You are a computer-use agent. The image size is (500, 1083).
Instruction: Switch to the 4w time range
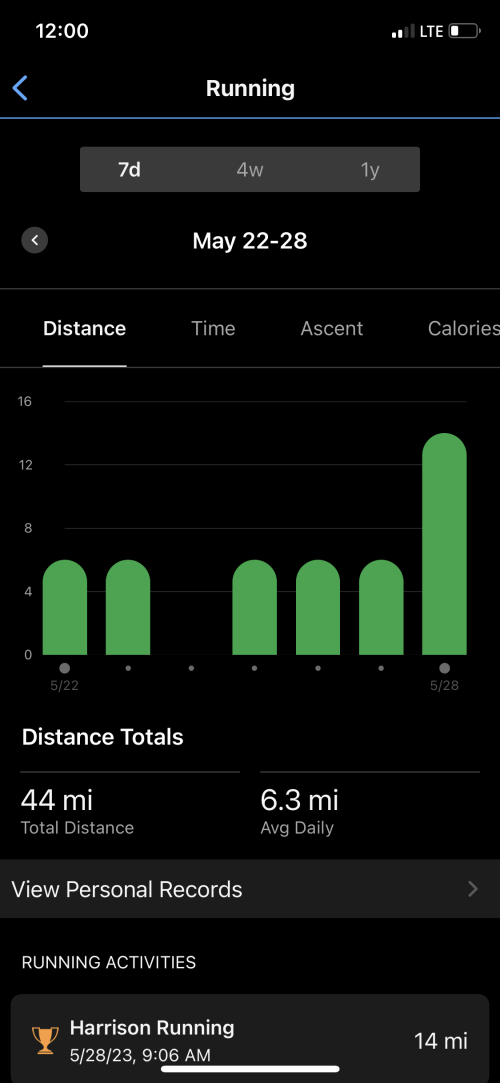coord(250,169)
